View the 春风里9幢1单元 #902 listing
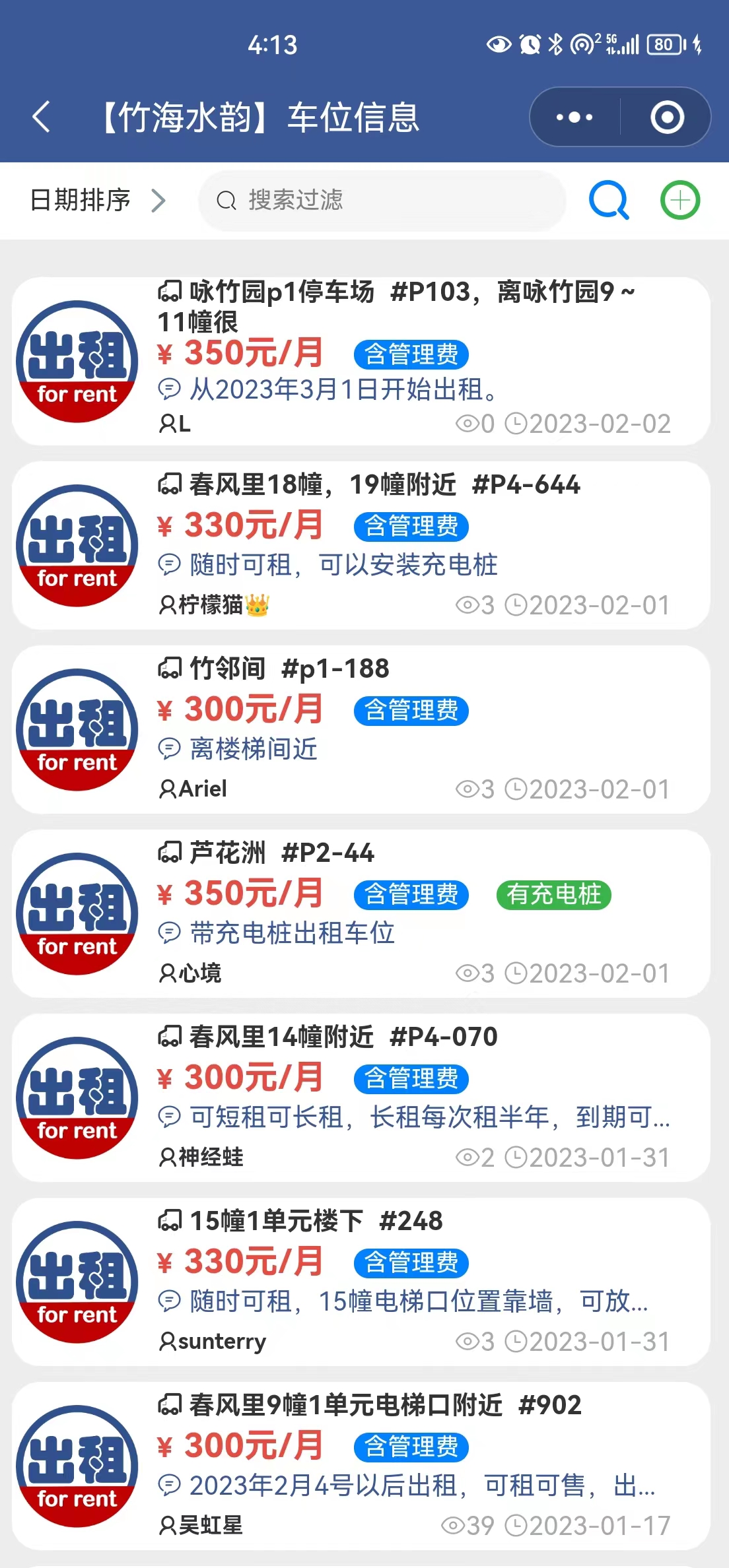Screen dimensions: 729x1568 (x=361, y=1466)
